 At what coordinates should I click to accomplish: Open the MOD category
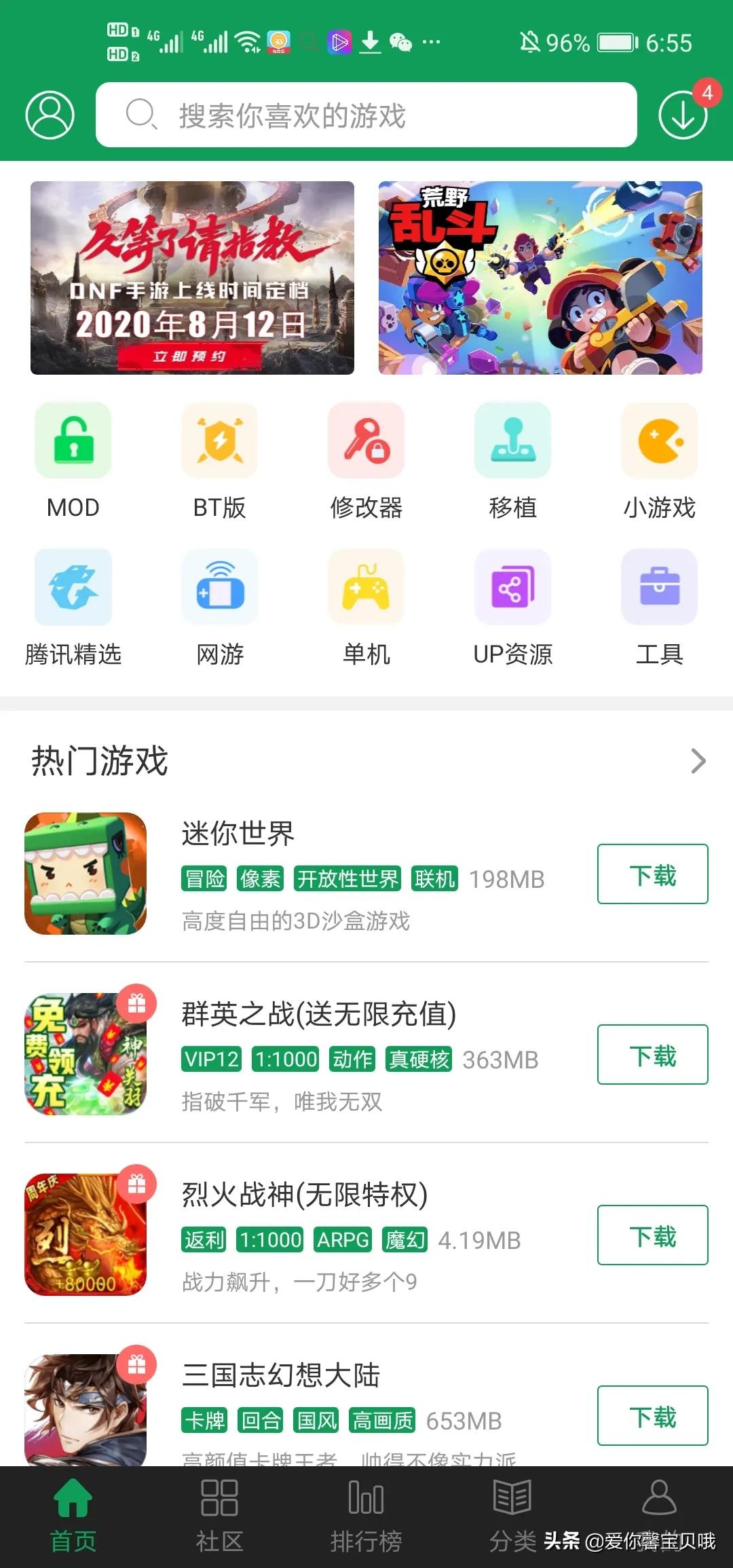[73, 460]
